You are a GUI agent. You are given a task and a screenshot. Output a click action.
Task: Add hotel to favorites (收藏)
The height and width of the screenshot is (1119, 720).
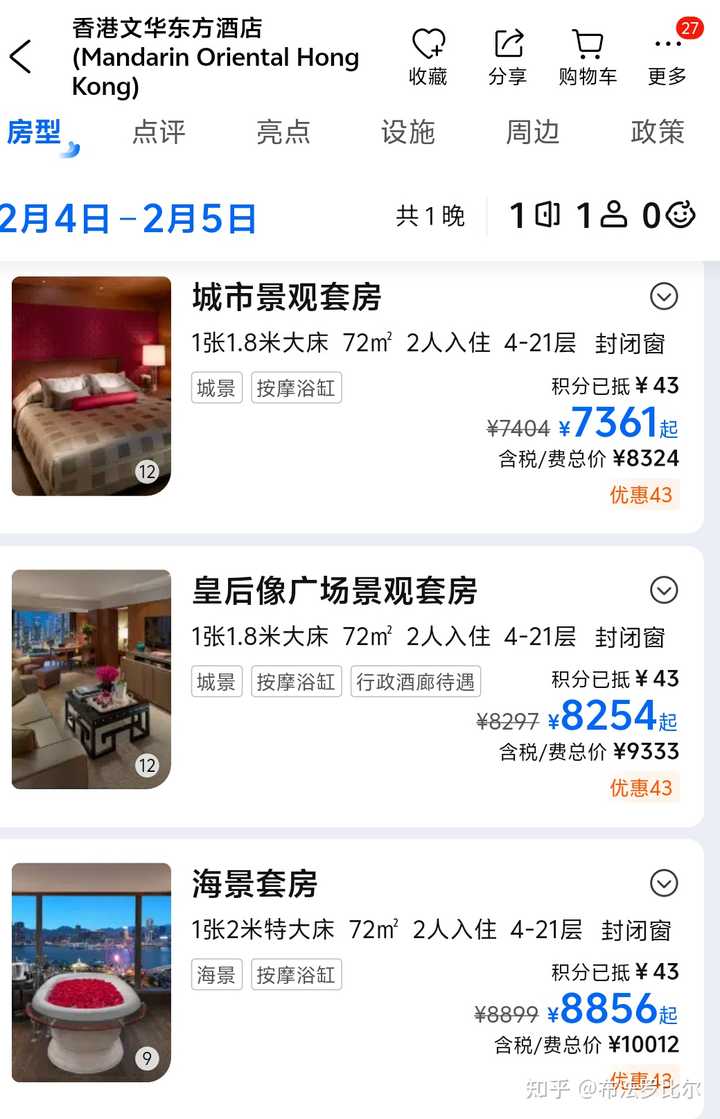click(x=428, y=57)
